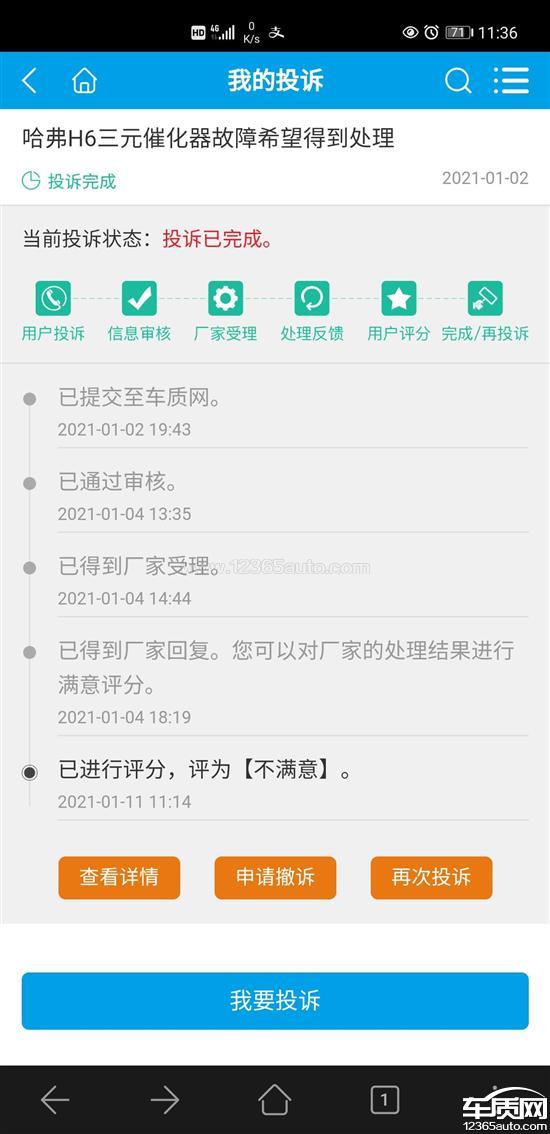Tap 申请撤诉 to withdraw complaint
Screen dimensions: 550x1134
(x=275, y=877)
